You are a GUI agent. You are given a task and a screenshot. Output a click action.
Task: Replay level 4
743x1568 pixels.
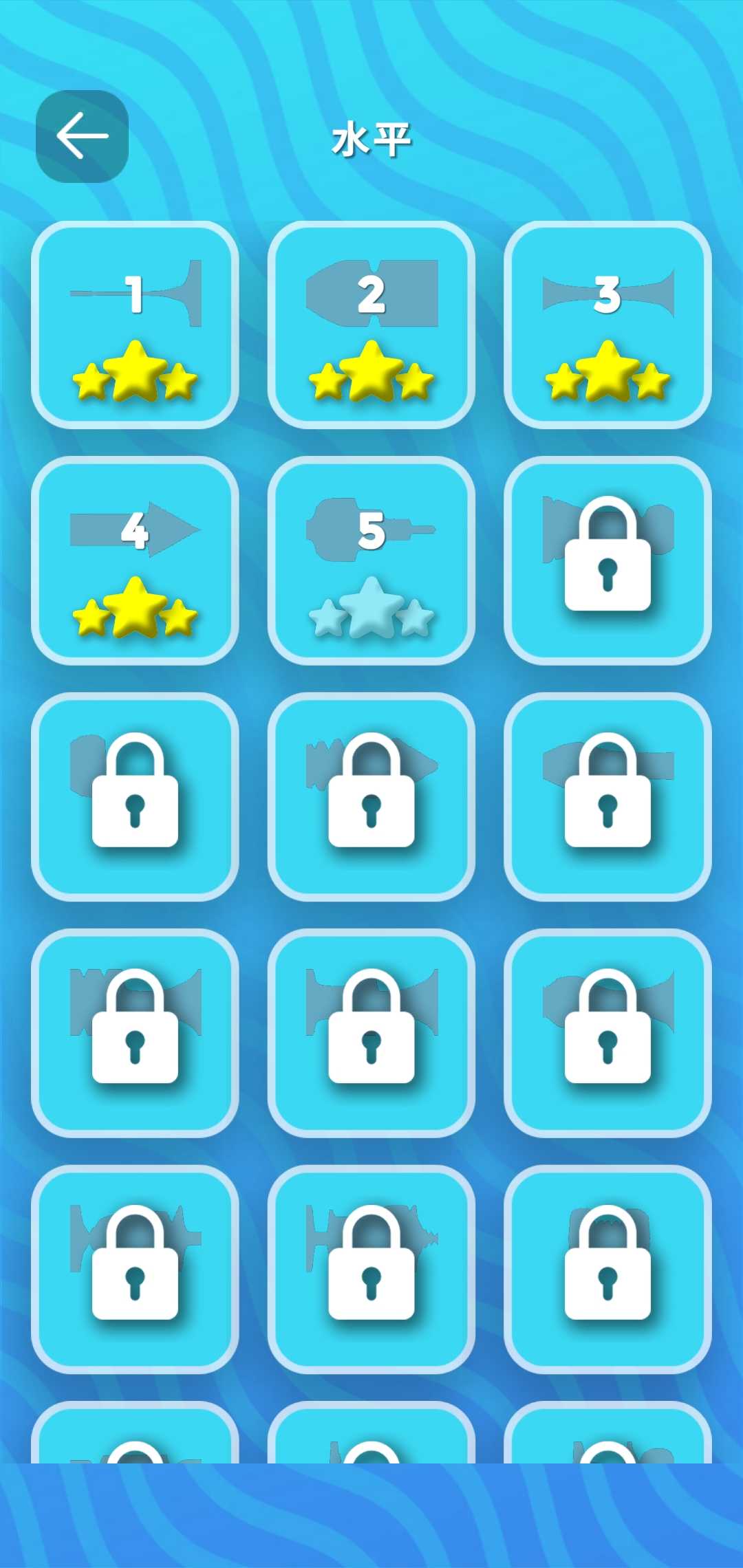(135, 560)
